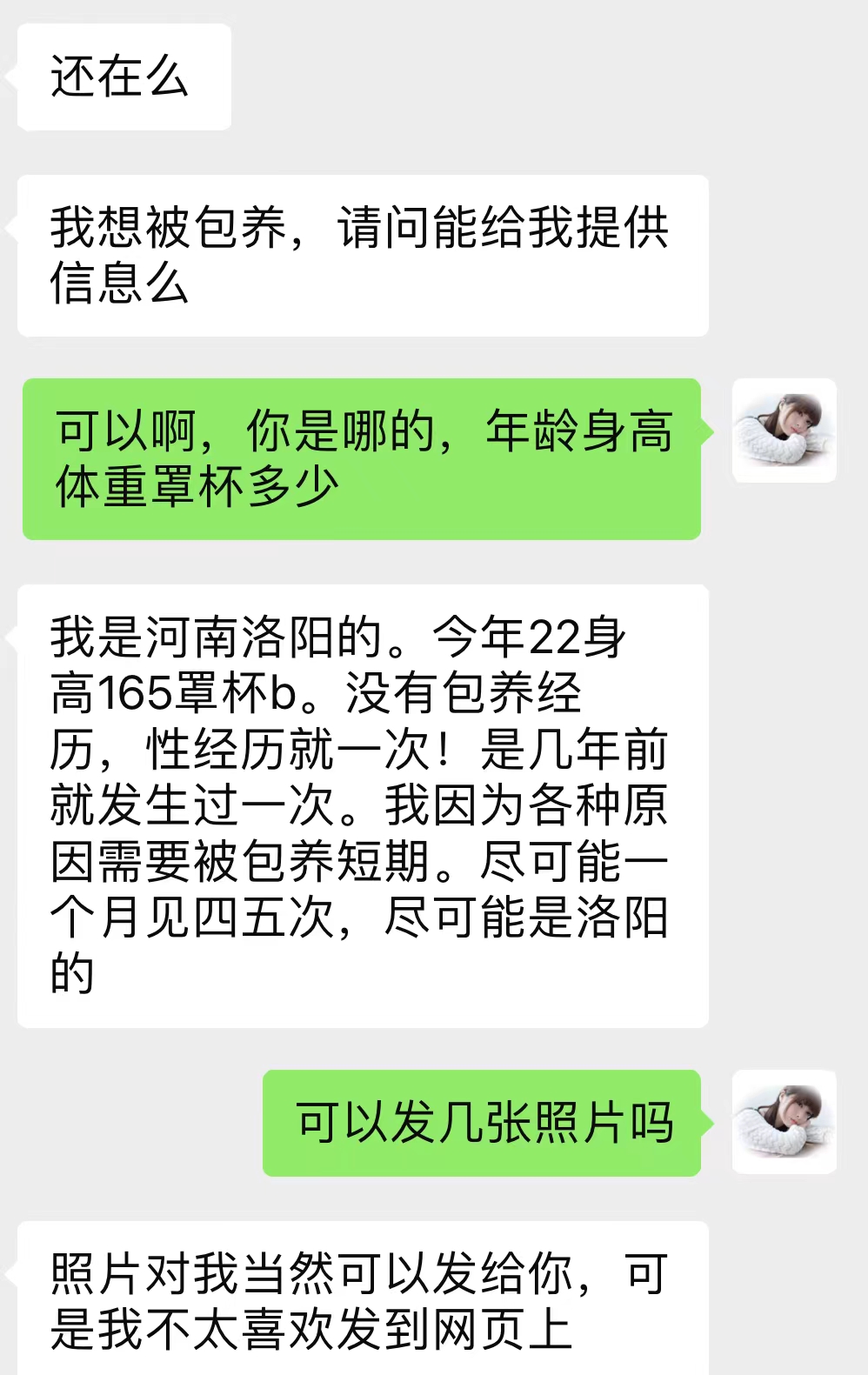
Task: Open sender avatar beside the 可以啊，你是哪的 message
Action: point(784,431)
